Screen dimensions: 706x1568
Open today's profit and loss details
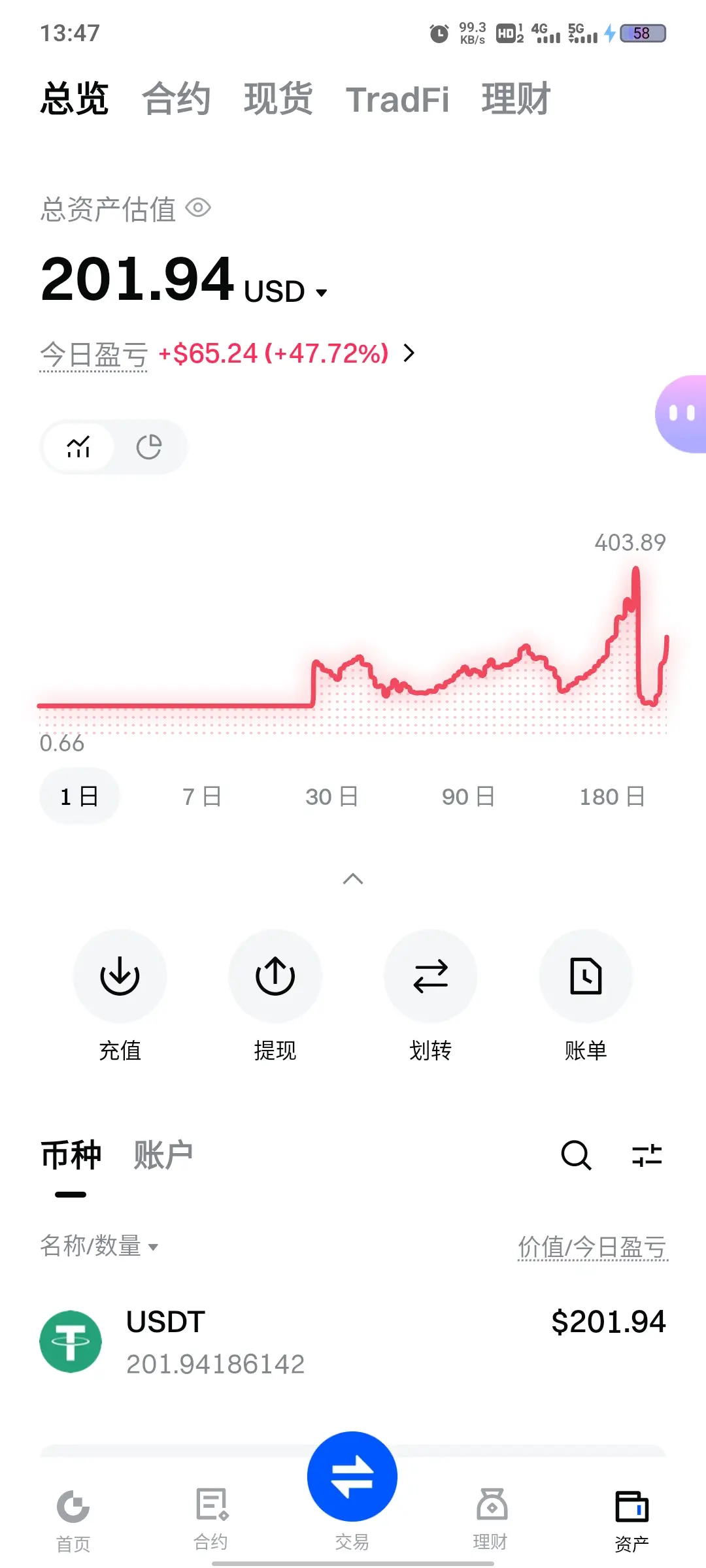[409, 353]
